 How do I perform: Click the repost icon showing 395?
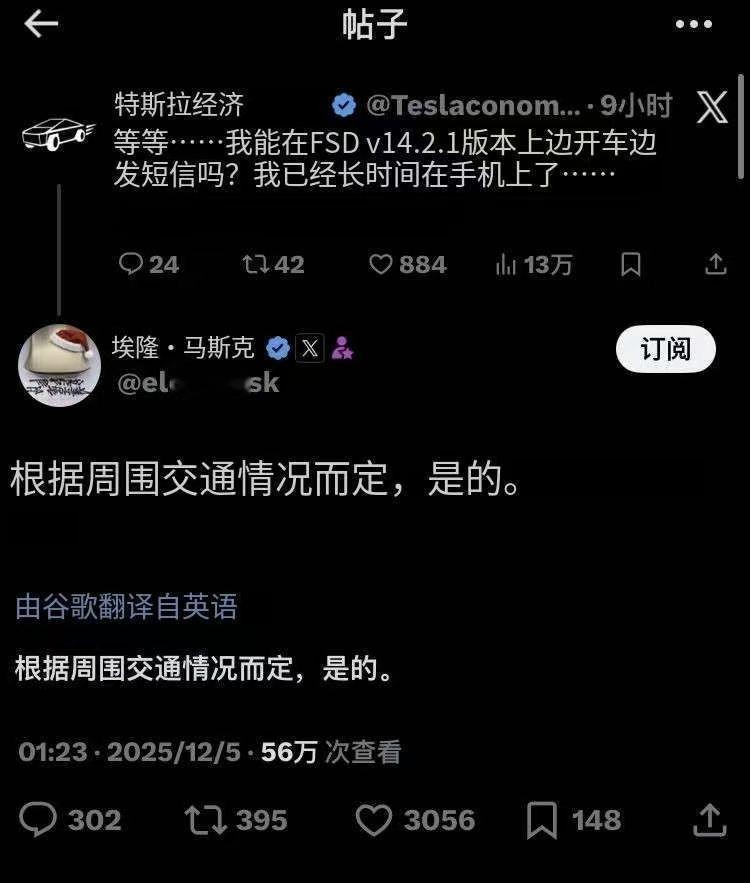coord(206,820)
